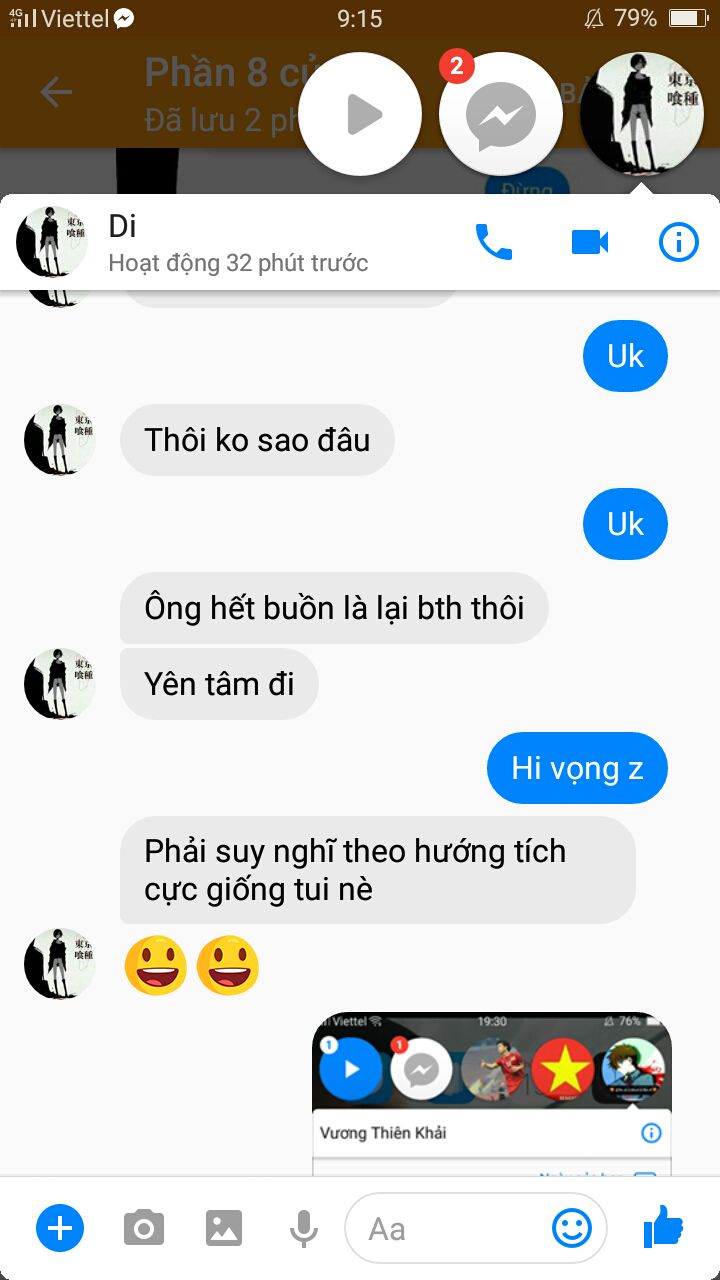
Task: Tap the Aa message input field
Action: pyautogui.click(x=450, y=1228)
